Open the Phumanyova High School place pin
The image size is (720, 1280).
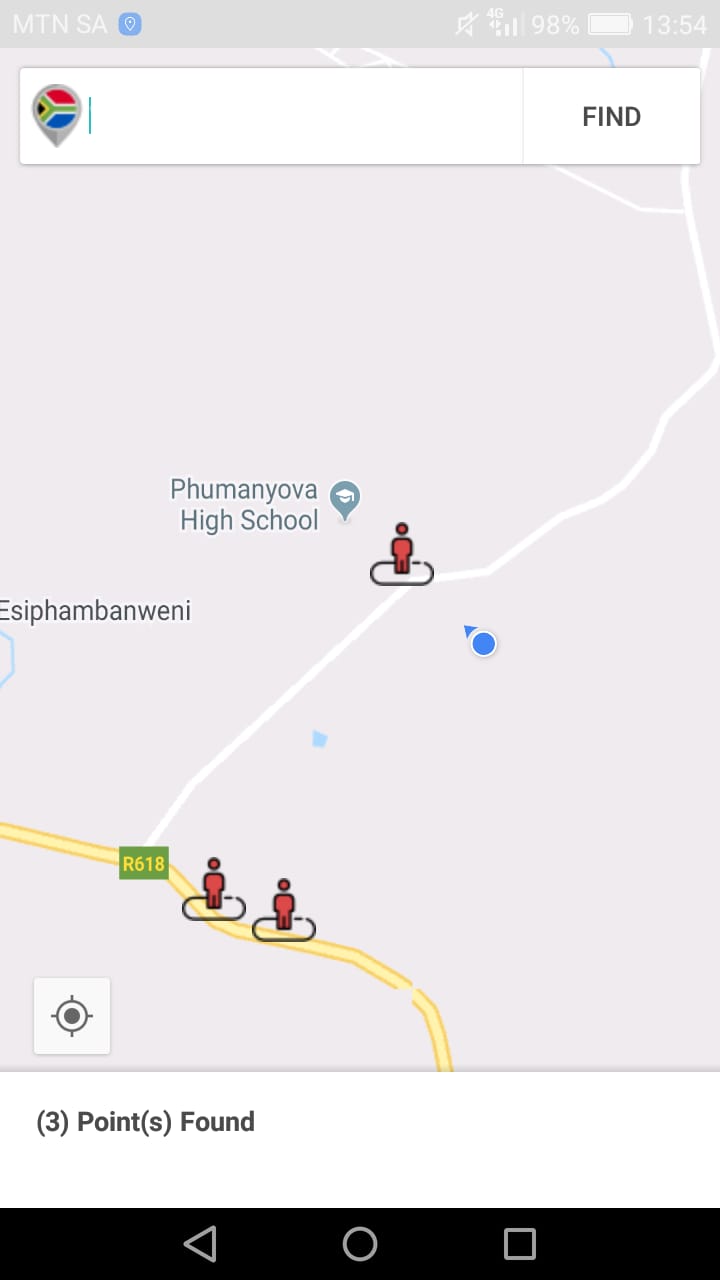pos(346,499)
